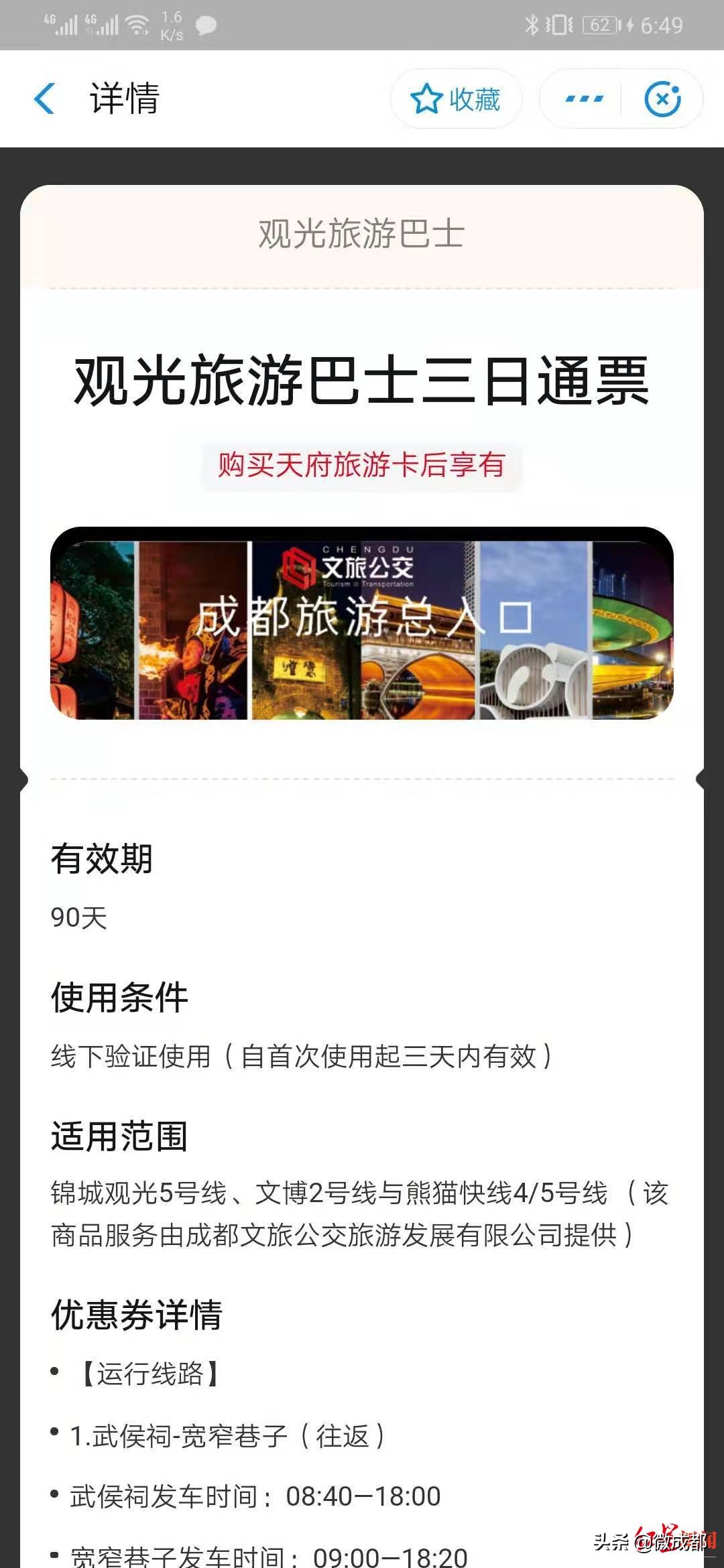Tap the red 购买天府旅游卡后享有 label
The width and height of the screenshot is (724, 1568).
coord(361,468)
